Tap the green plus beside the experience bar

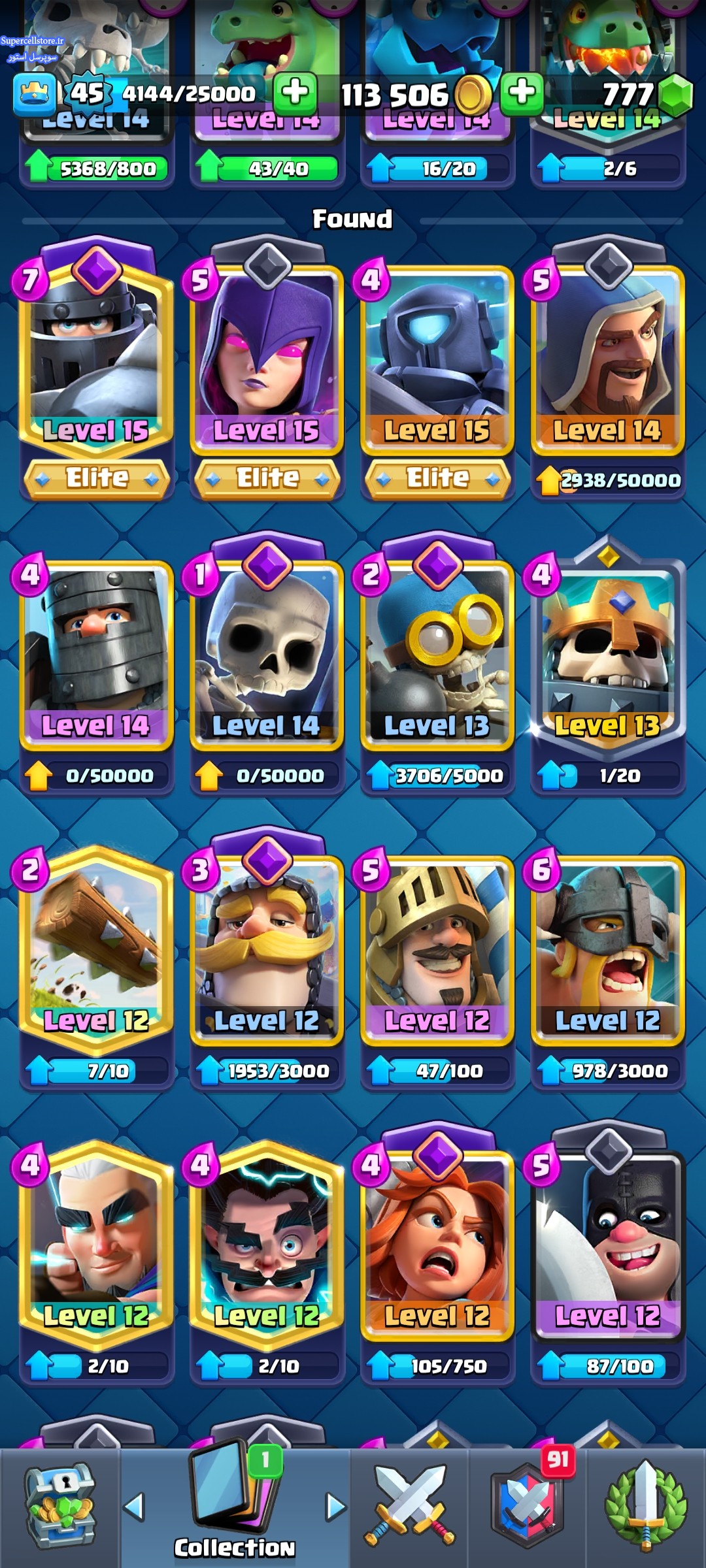click(295, 93)
